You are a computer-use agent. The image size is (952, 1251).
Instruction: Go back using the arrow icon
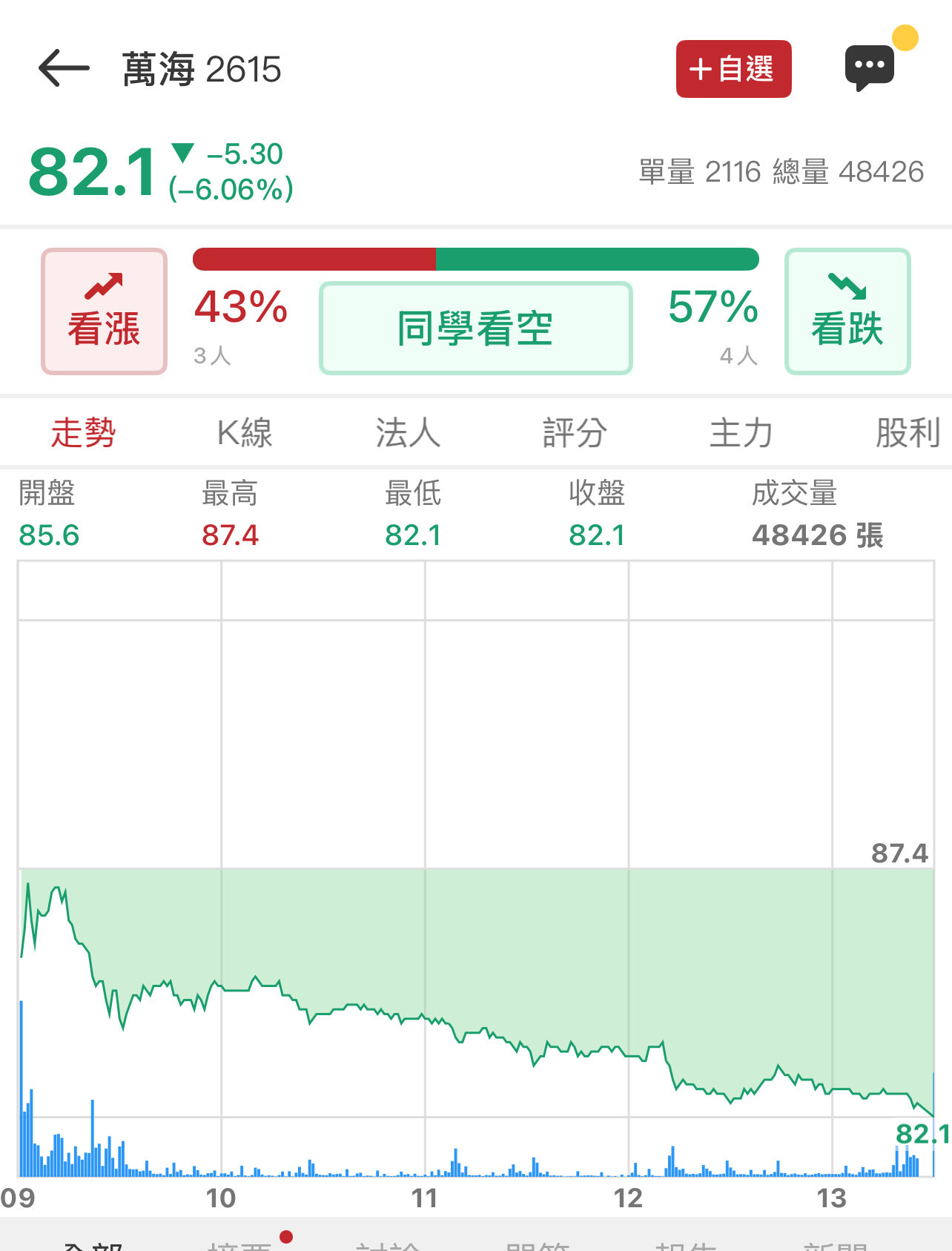click(64, 69)
